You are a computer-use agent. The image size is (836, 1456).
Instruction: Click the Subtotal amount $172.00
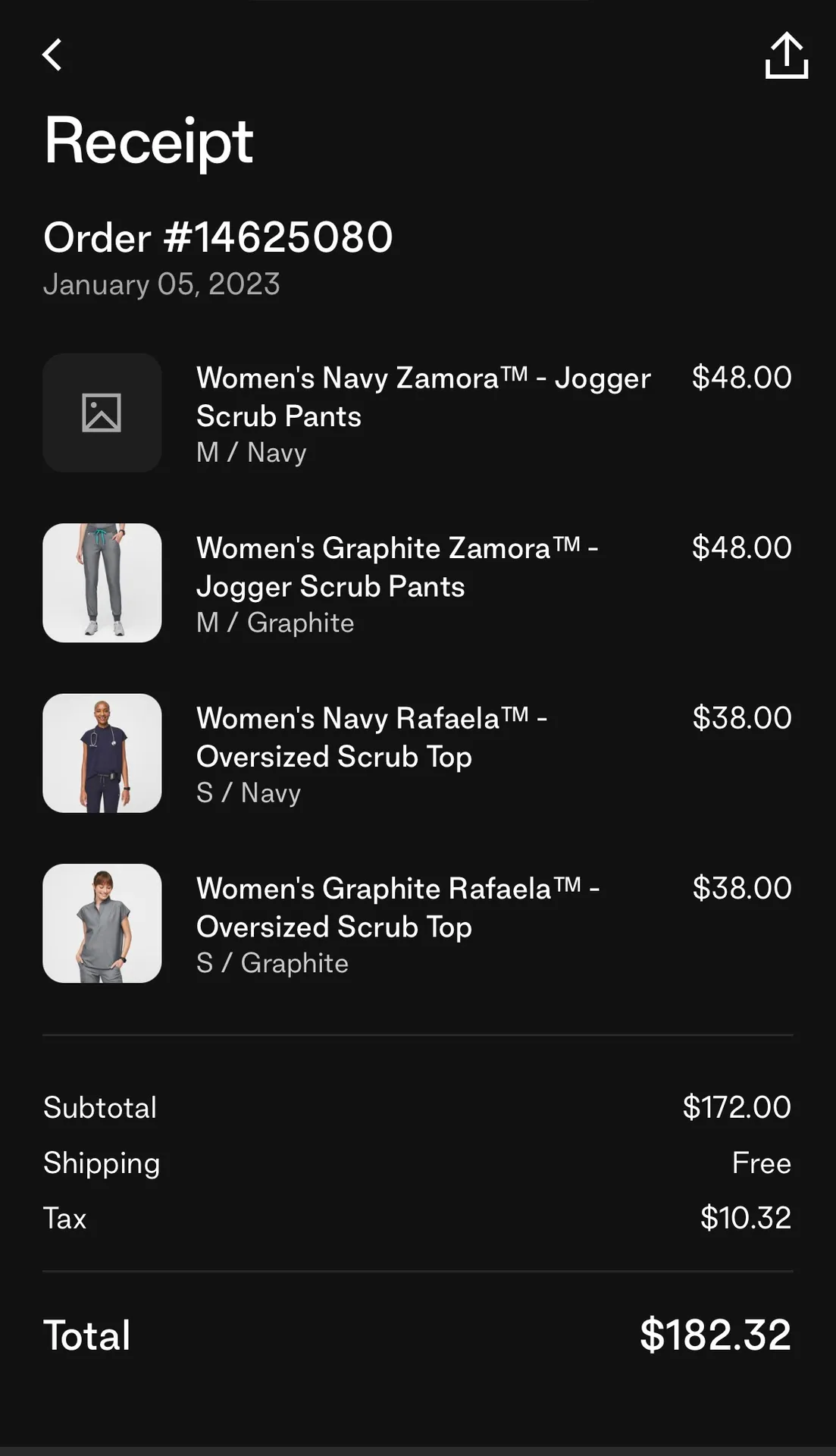point(737,1107)
